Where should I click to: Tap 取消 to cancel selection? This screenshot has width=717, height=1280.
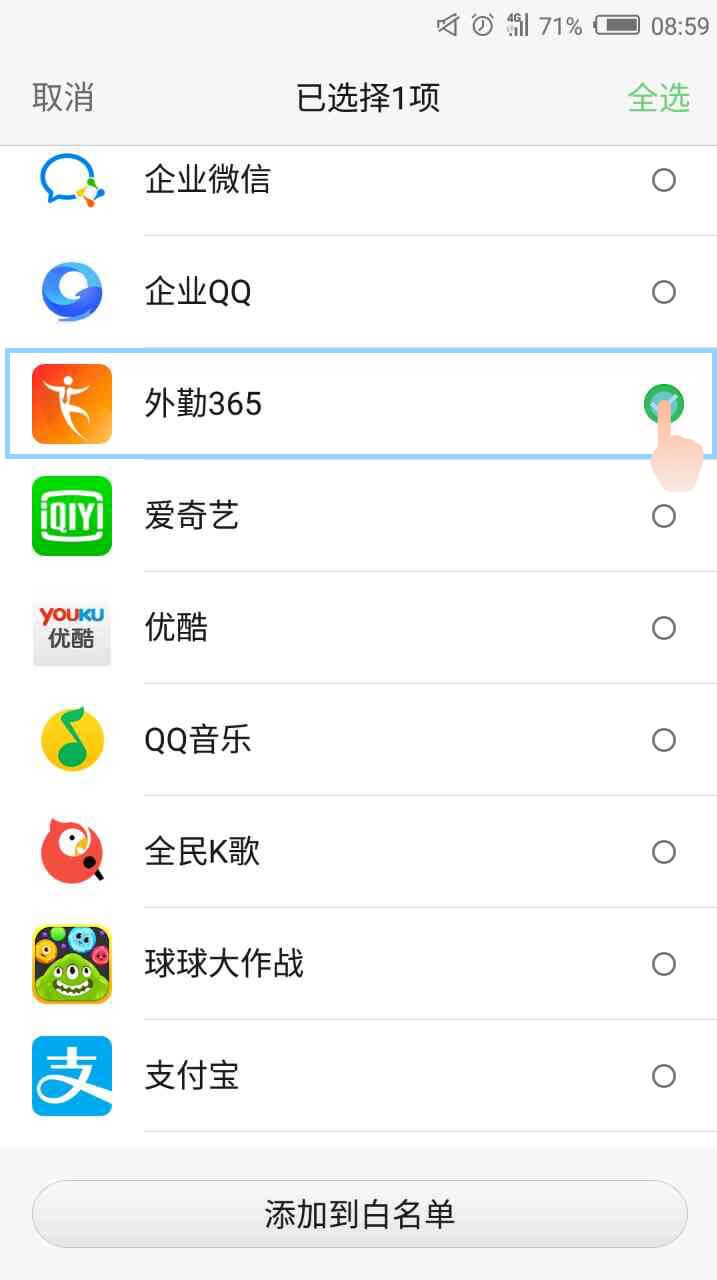[63, 98]
